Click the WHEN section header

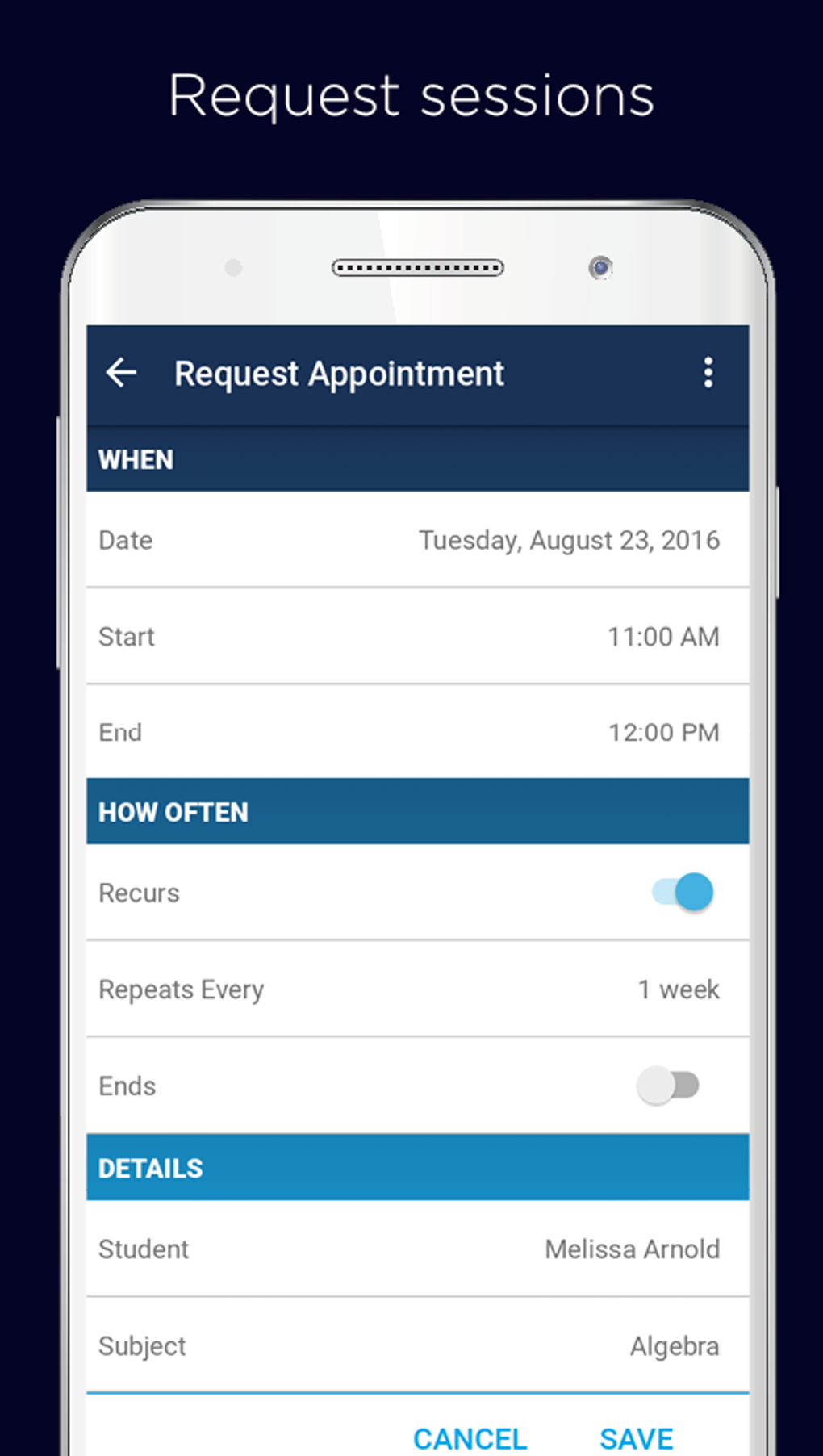[416, 458]
